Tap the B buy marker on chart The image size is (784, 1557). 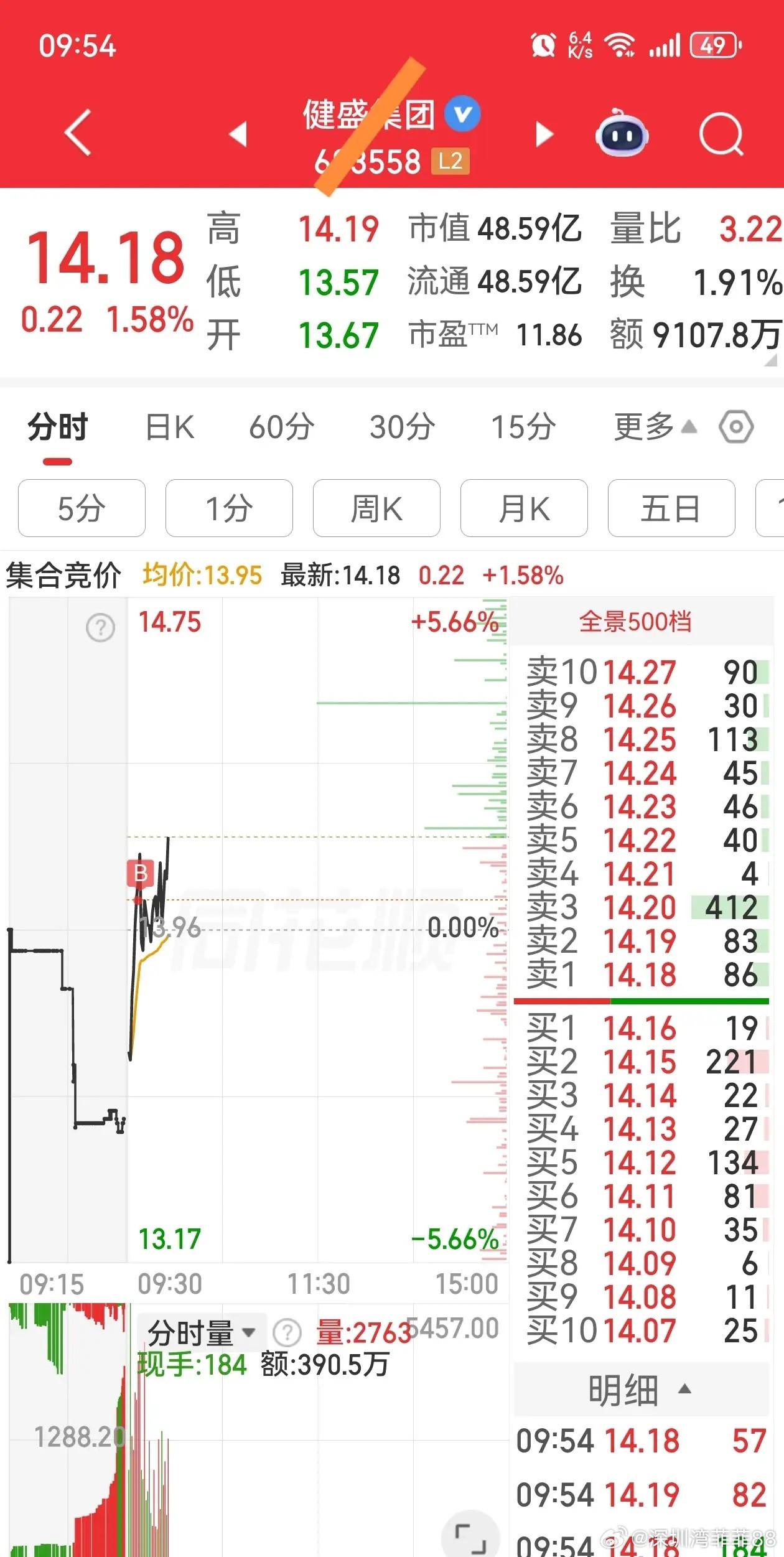click(x=141, y=874)
